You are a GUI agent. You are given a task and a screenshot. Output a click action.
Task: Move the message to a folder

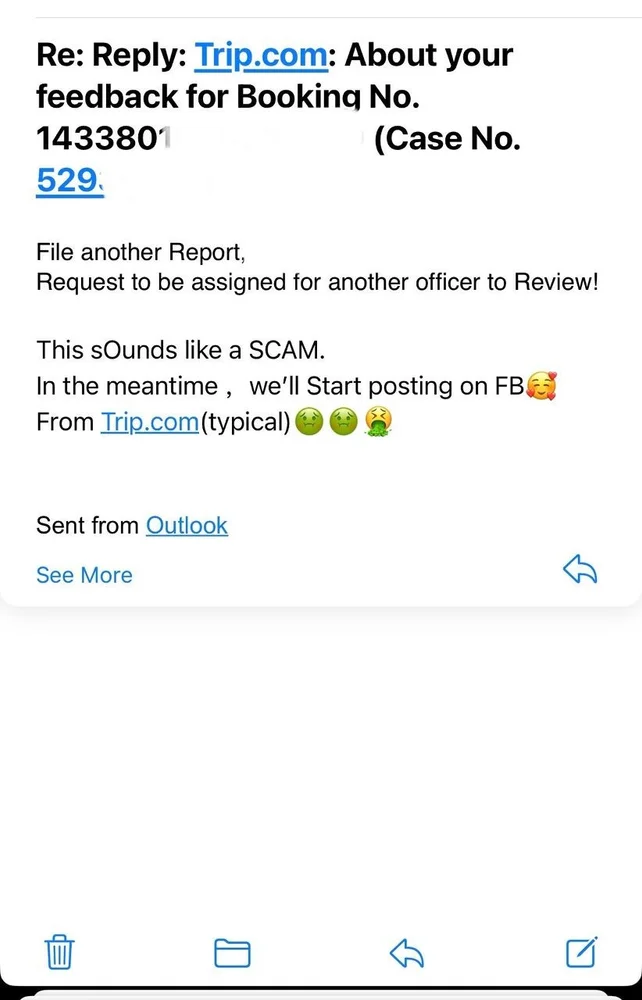point(232,952)
